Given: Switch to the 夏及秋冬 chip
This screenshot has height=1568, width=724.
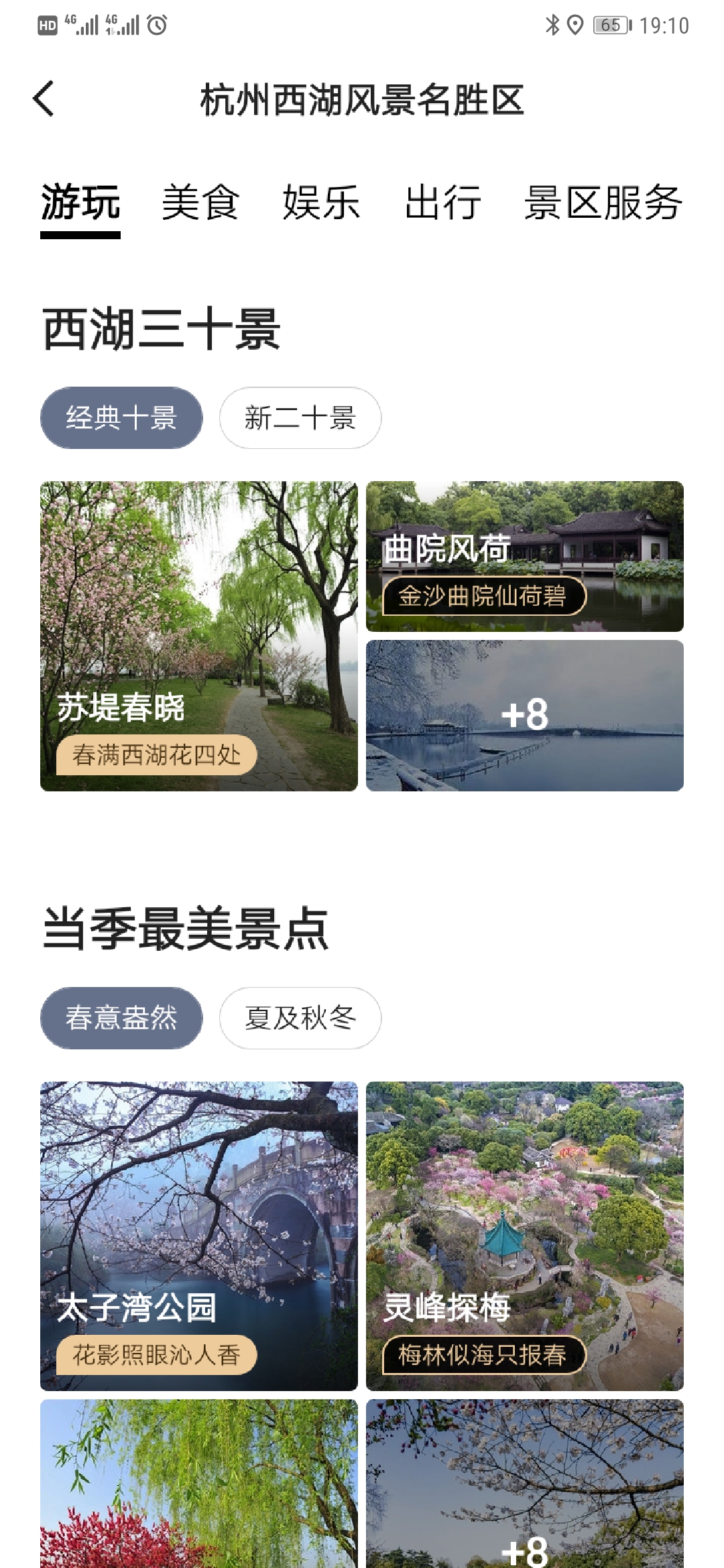Looking at the screenshot, I should point(300,1017).
